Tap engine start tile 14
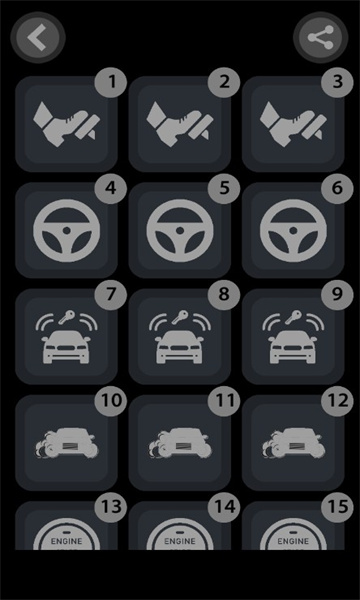This screenshot has width=360, height=600. tap(180, 526)
